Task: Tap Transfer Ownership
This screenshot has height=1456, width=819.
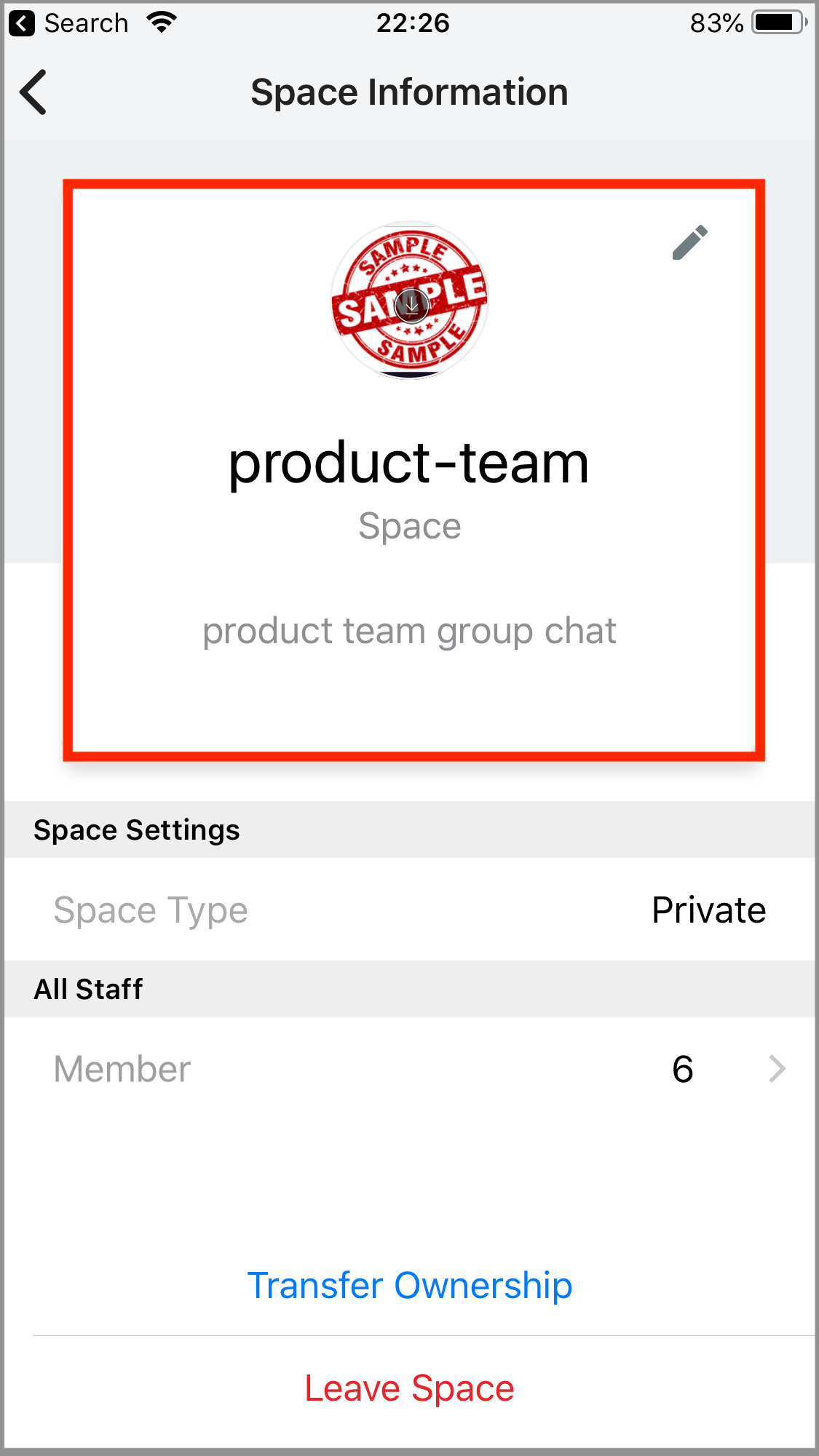Action: [410, 1286]
